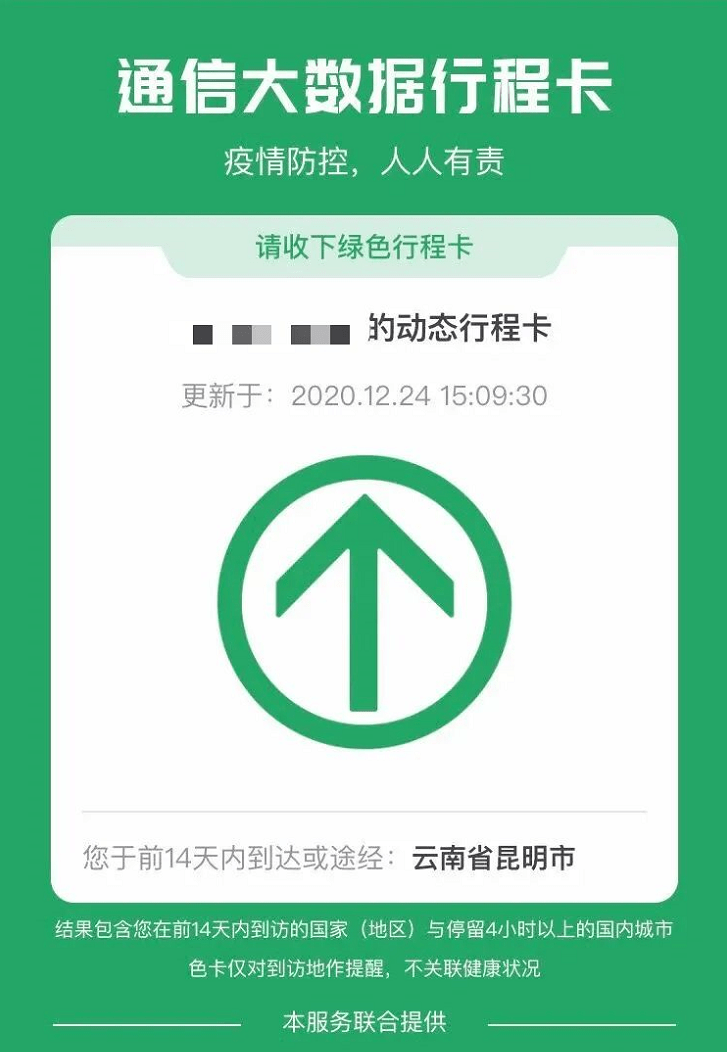Tap the green 通信大数据行程卡 header title
Viewport: 727px width, 1052px height.
[x=363, y=89]
